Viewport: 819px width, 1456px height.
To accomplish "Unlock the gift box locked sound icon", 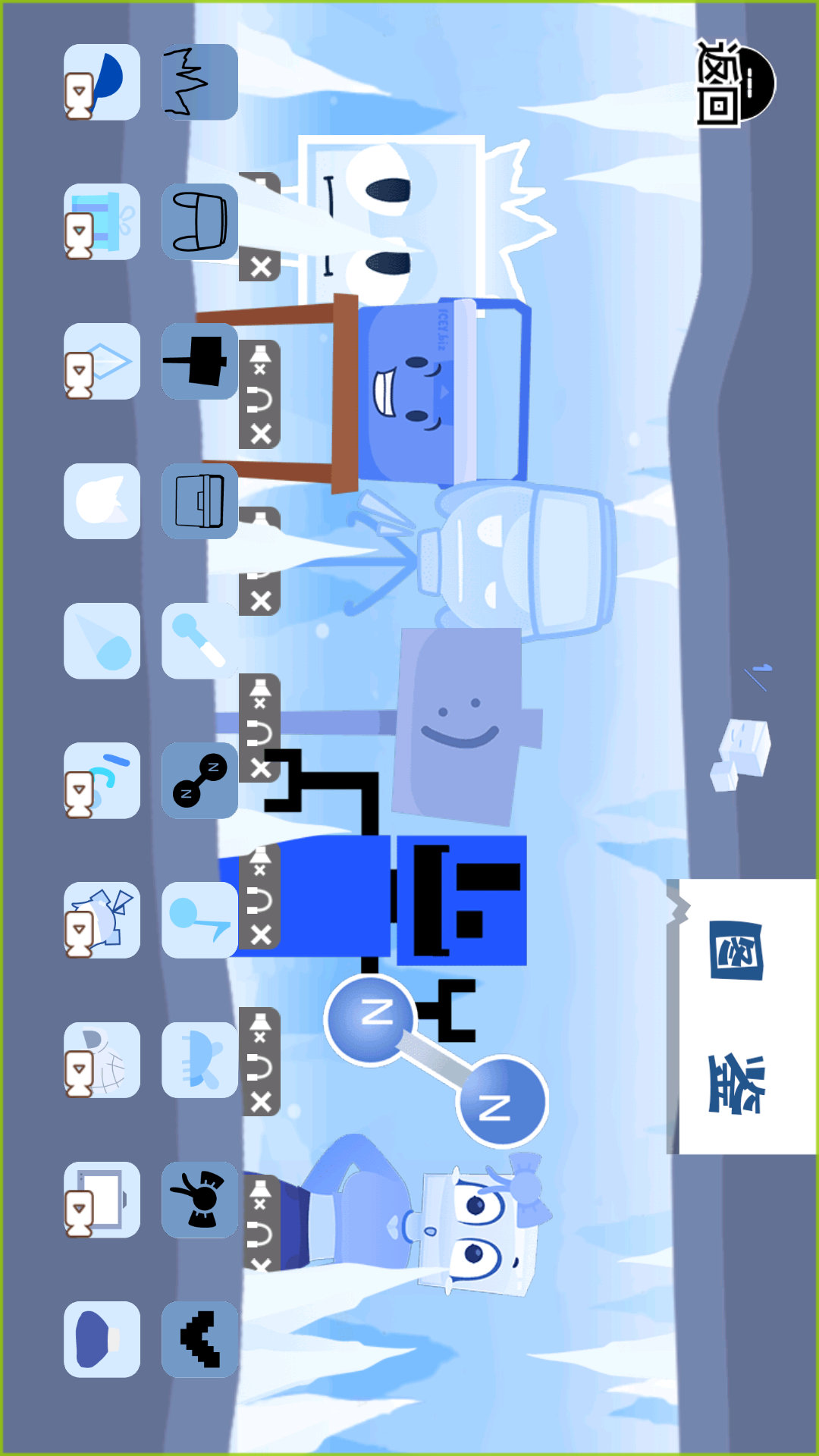I will (x=102, y=221).
